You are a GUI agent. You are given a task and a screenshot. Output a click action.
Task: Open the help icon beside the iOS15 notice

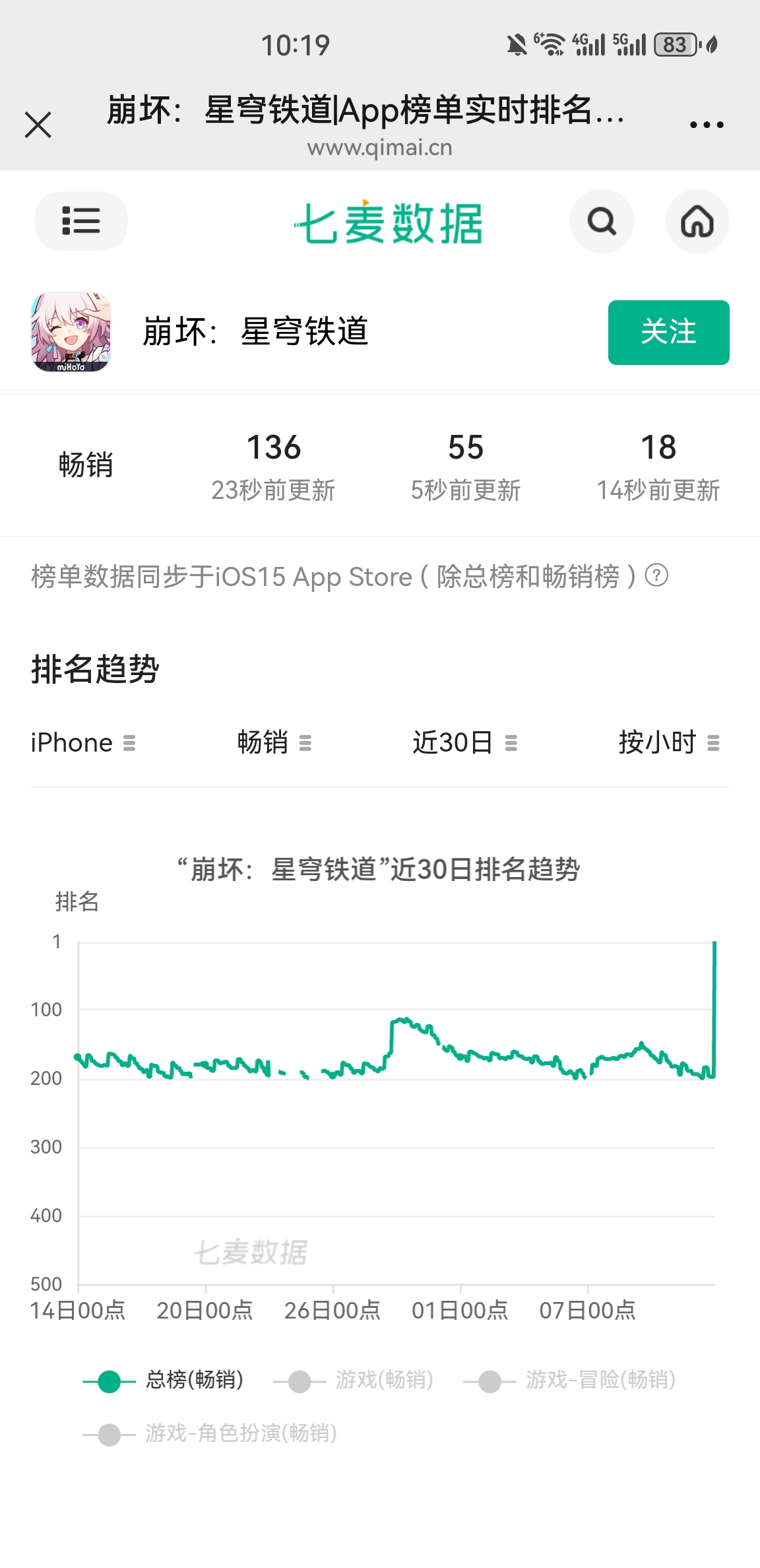click(656, 575)
